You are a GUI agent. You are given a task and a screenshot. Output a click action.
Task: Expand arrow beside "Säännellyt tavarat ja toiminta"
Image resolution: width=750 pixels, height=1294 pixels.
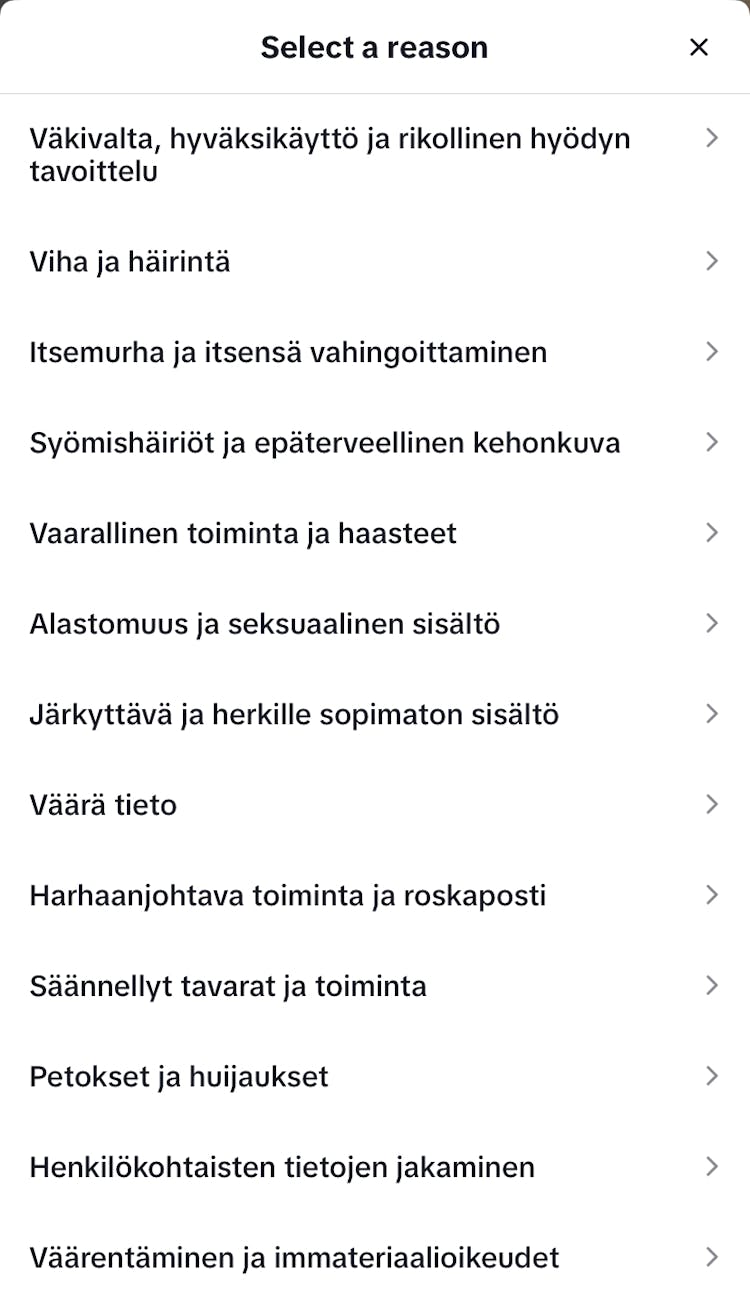coord(712,985)
